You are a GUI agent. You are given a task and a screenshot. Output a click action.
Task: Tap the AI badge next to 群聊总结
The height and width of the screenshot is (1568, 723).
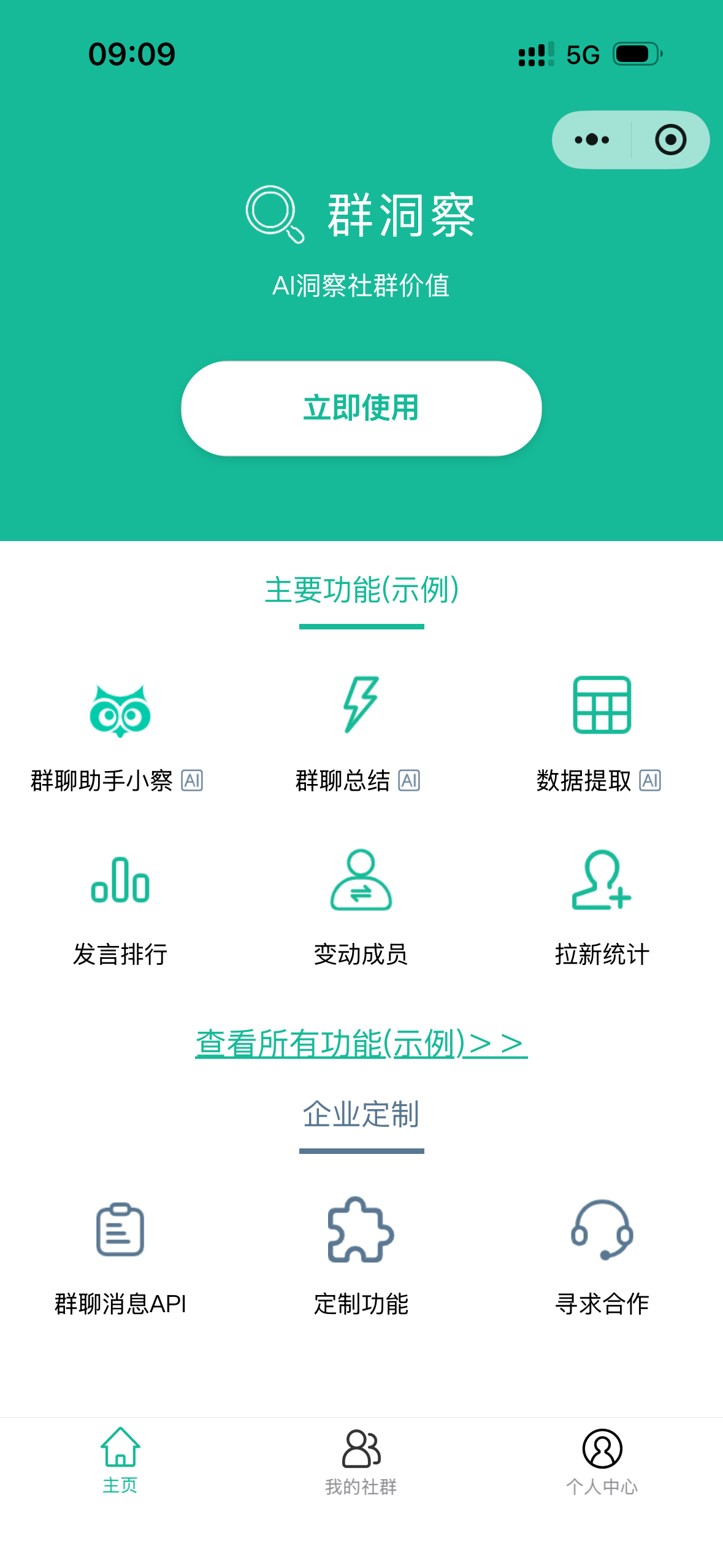point(410,780)
